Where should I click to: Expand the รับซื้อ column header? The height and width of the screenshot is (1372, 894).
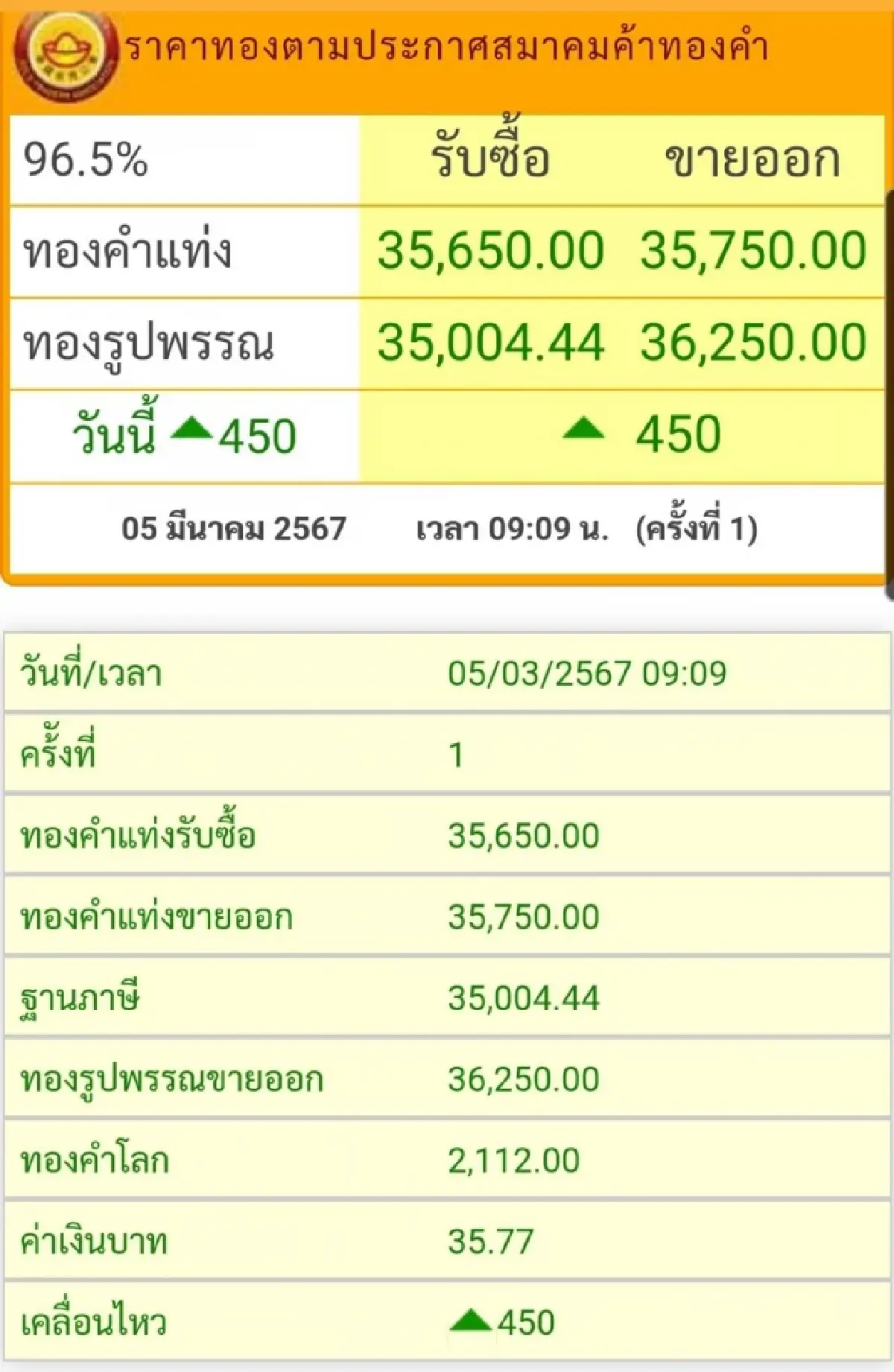coord(492,156)
